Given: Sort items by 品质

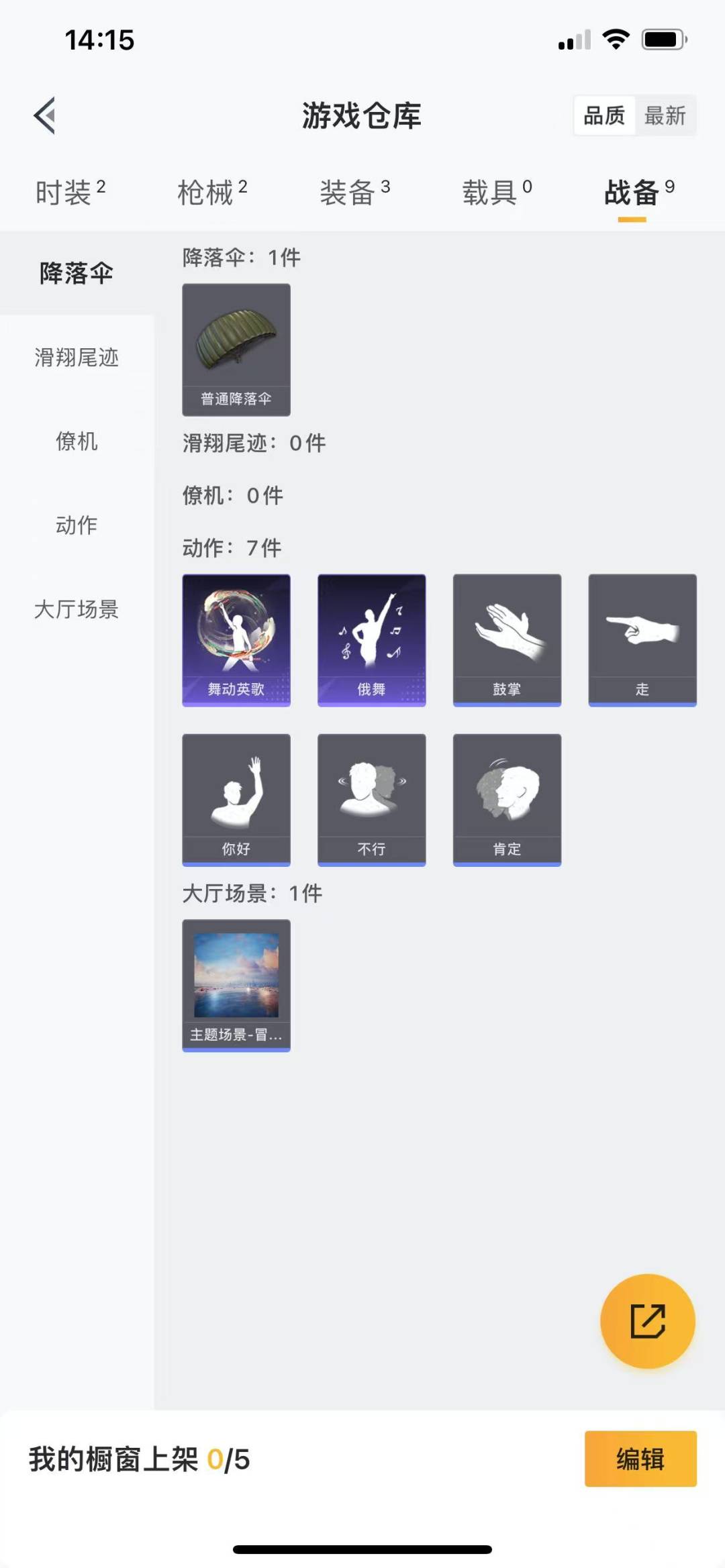Looking at the screenshot, I should pos(603,115).
